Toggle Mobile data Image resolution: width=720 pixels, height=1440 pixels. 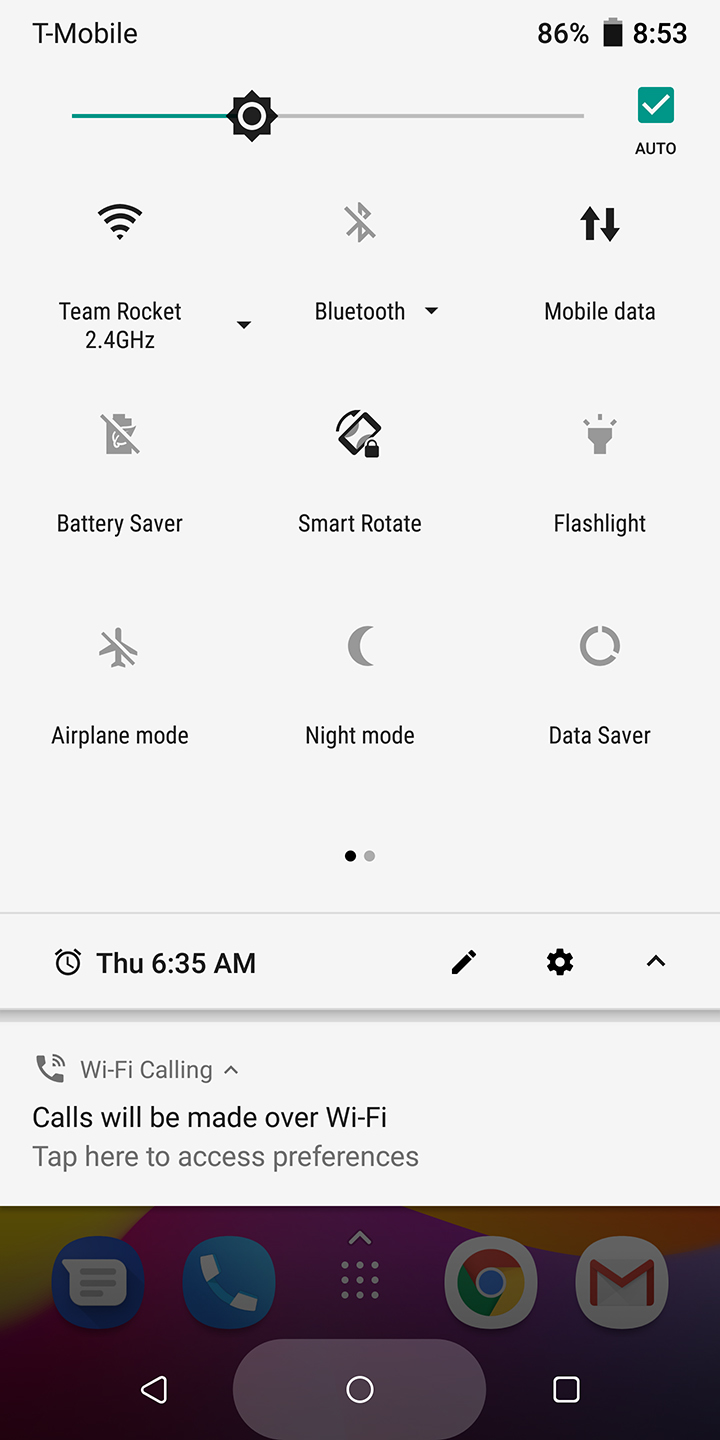600,224
